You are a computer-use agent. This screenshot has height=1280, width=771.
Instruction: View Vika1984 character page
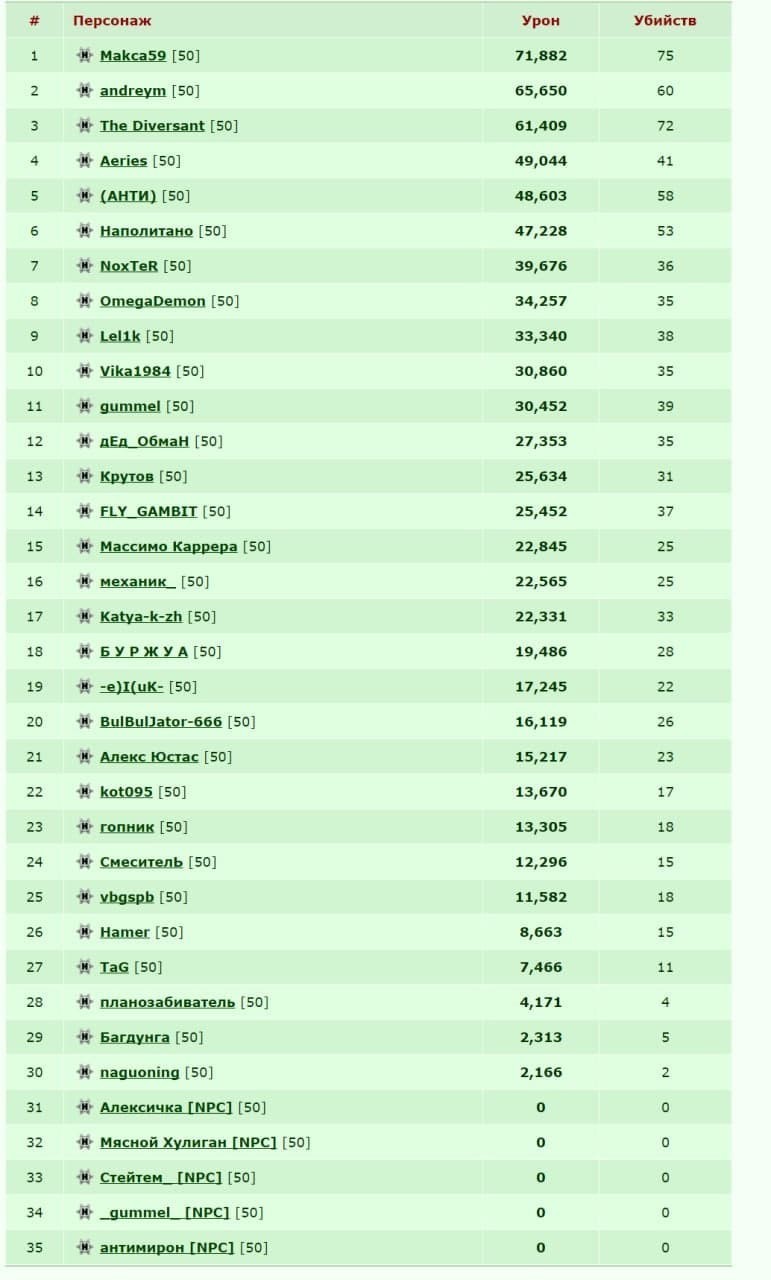click(x=135, y=371)
